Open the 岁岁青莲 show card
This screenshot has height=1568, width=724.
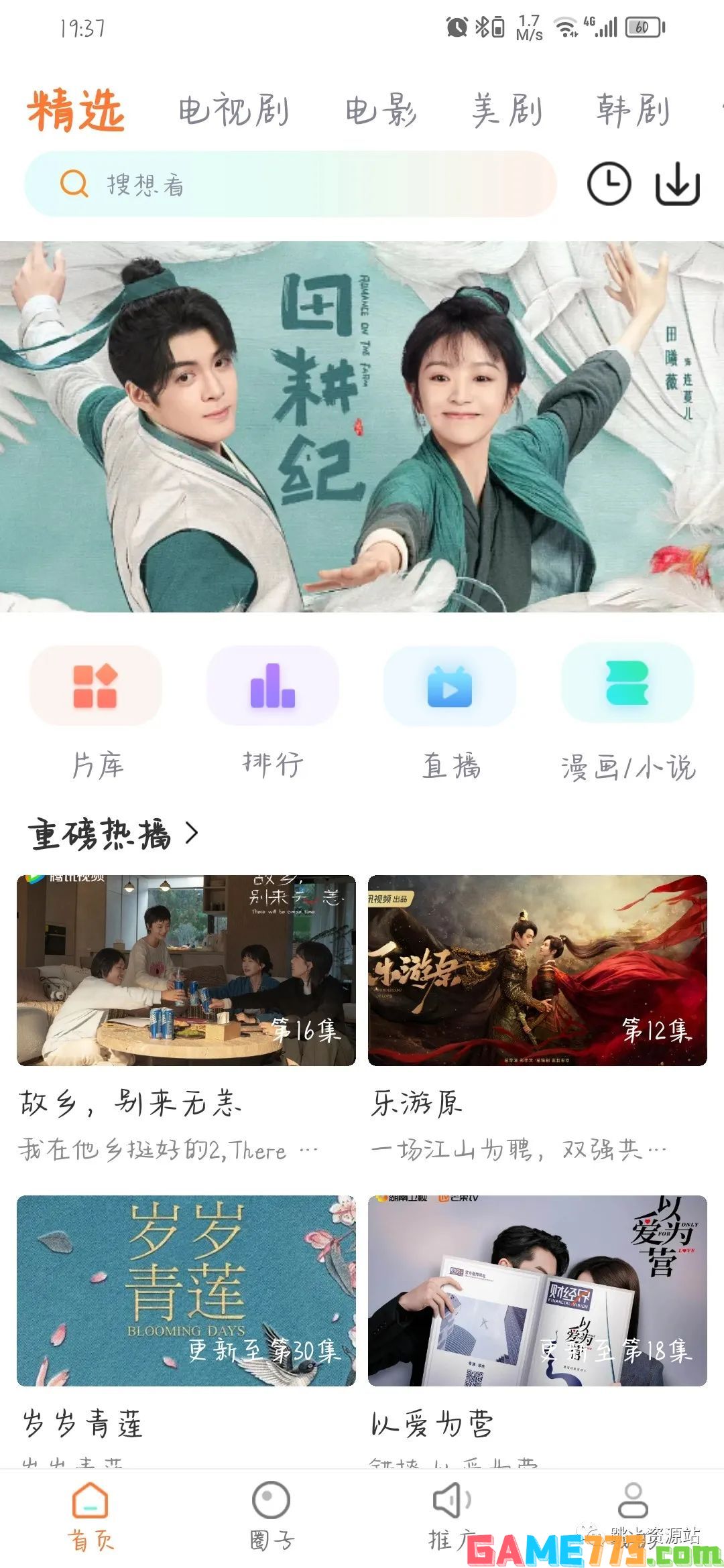(x=186, y=1291)
